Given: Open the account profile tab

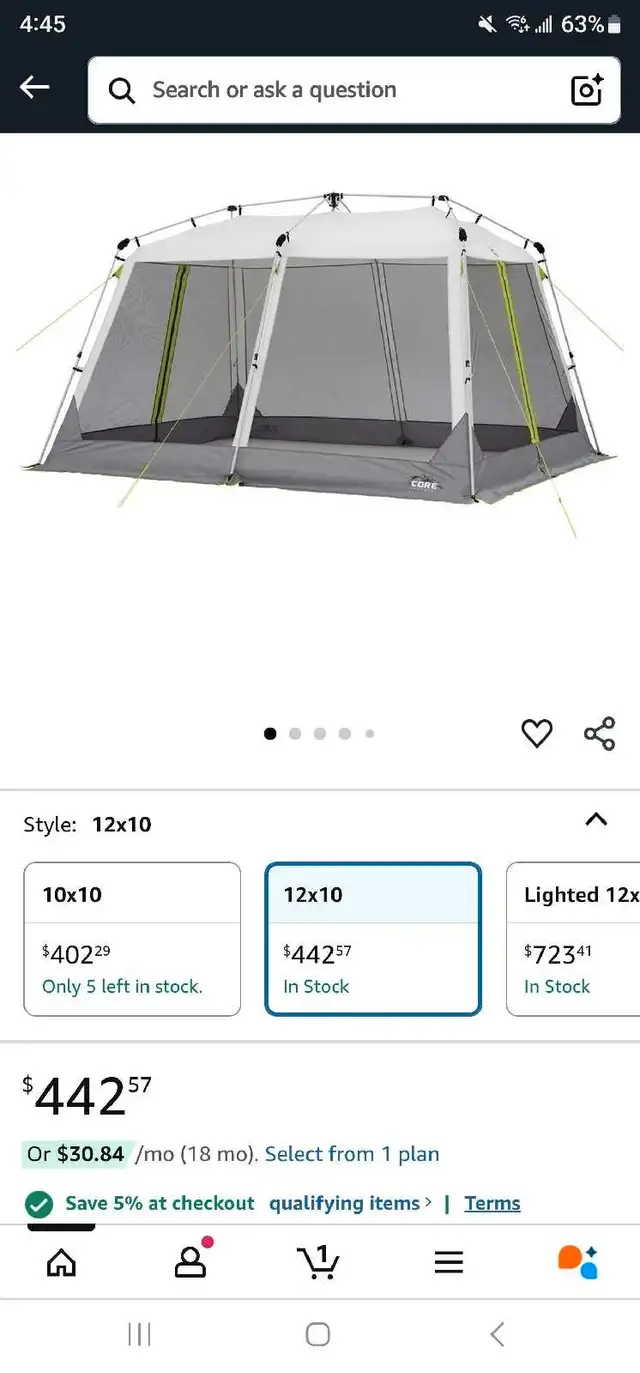Looking at the screenshot, I should (191, 1262).
